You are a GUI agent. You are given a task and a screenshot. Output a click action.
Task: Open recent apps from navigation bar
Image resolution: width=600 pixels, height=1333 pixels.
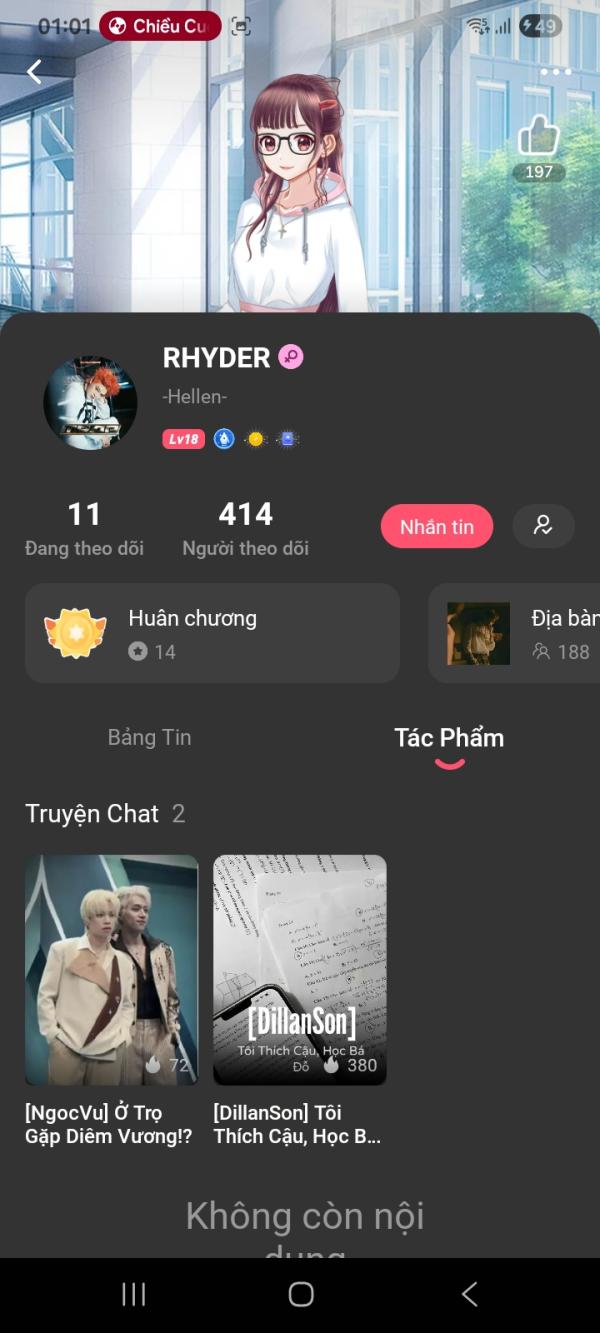pyautogui.click(x=133, y=1294)
